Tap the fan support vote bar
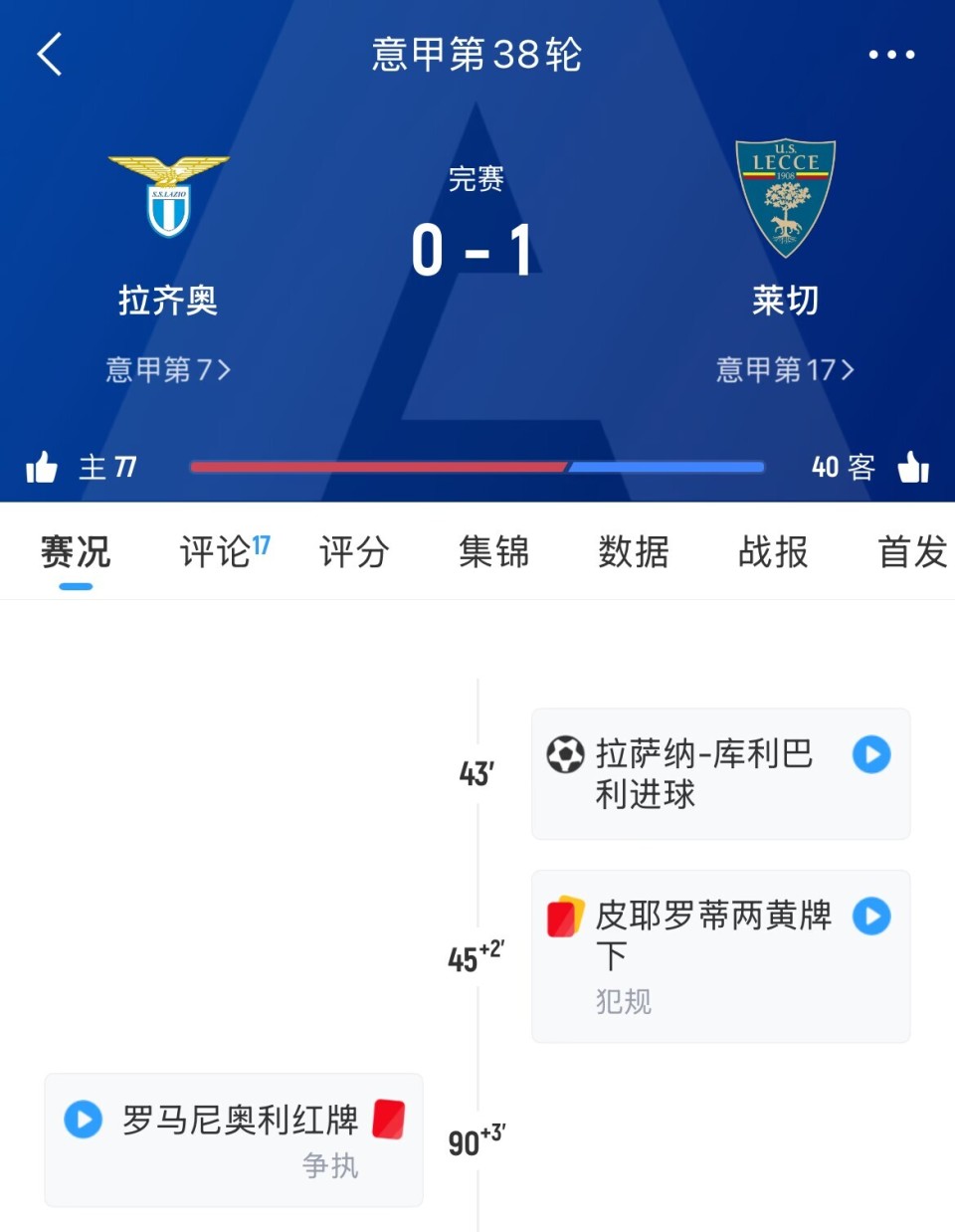 tap(477, 467)
